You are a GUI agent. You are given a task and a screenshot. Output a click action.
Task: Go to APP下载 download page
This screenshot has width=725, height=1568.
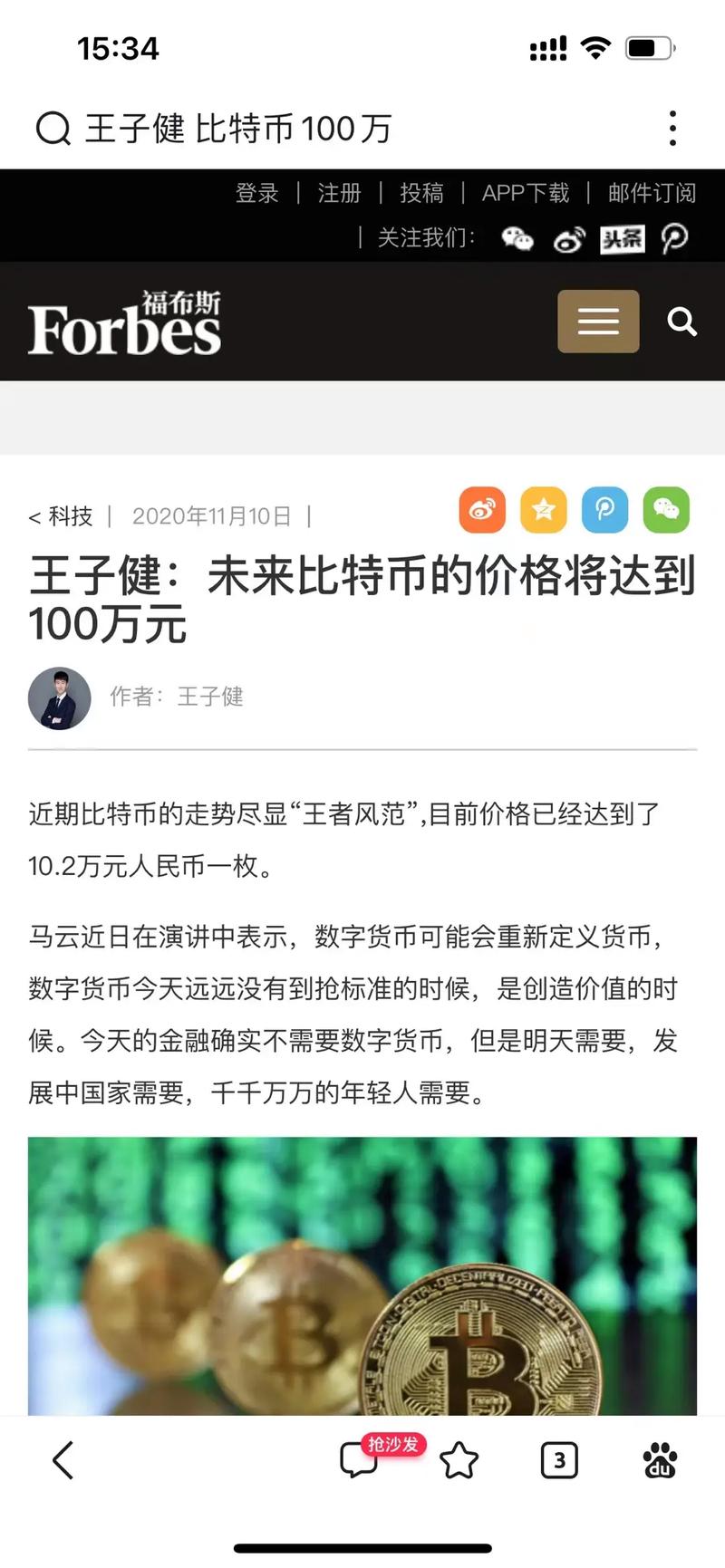pyautogui.click(x=525, y=193)
